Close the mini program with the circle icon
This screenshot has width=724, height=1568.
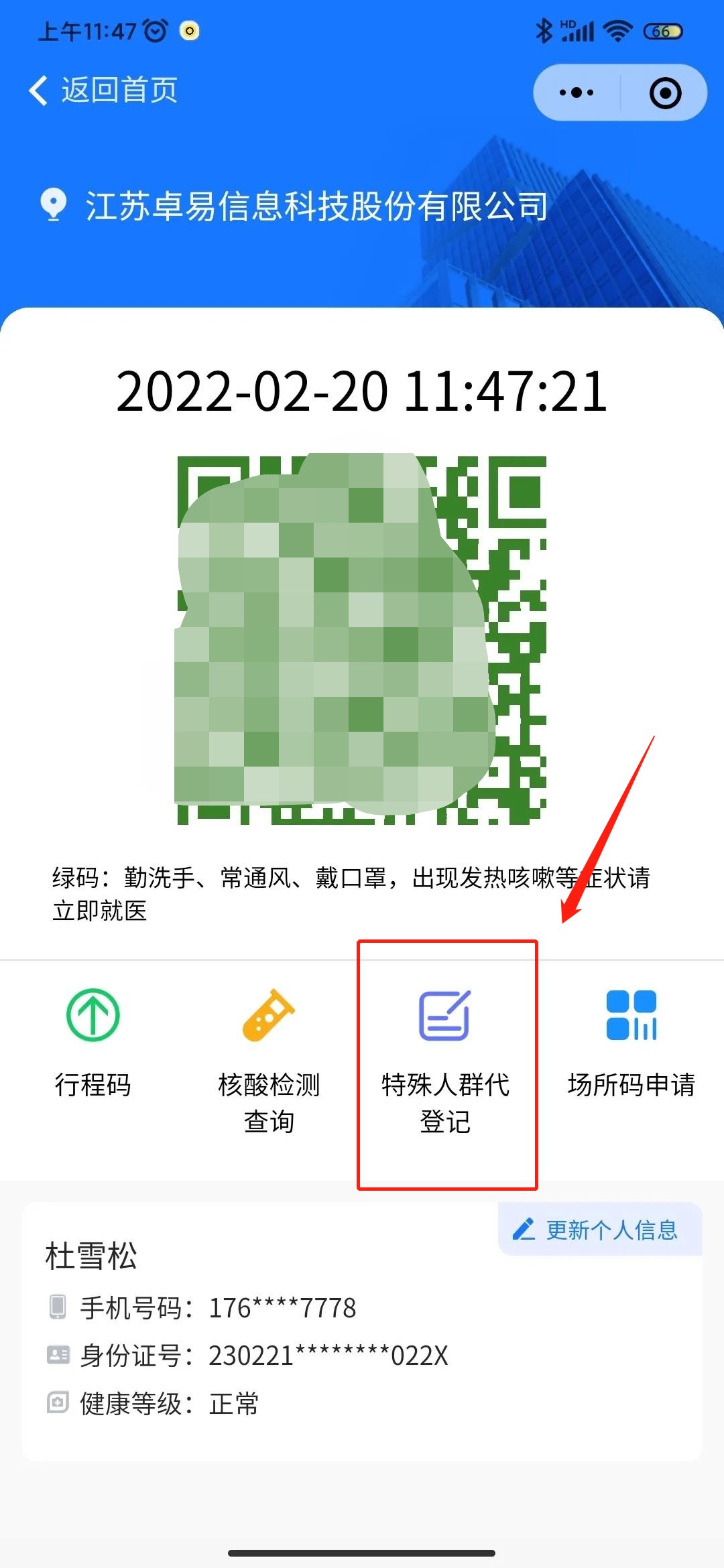665,92
